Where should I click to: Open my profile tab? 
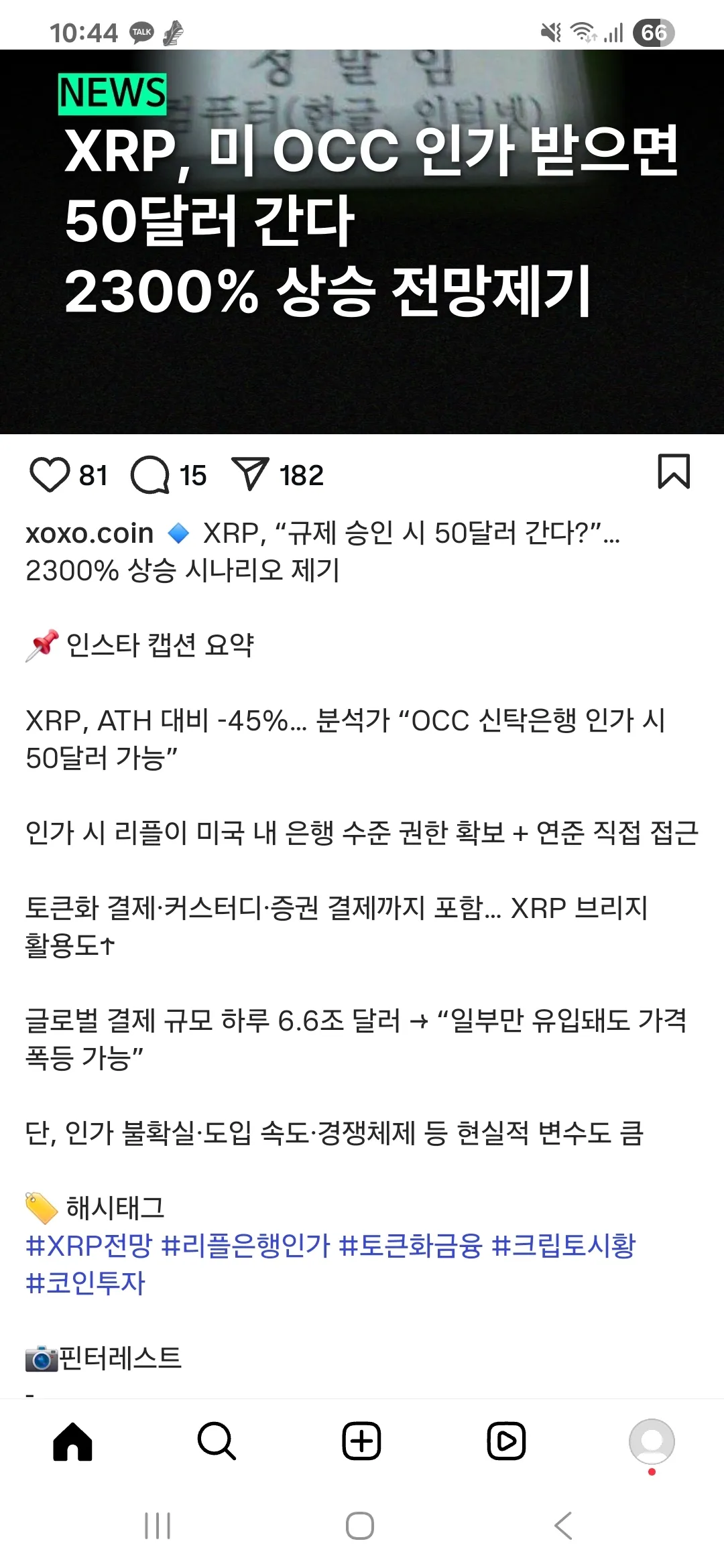tap(651, 1441)
